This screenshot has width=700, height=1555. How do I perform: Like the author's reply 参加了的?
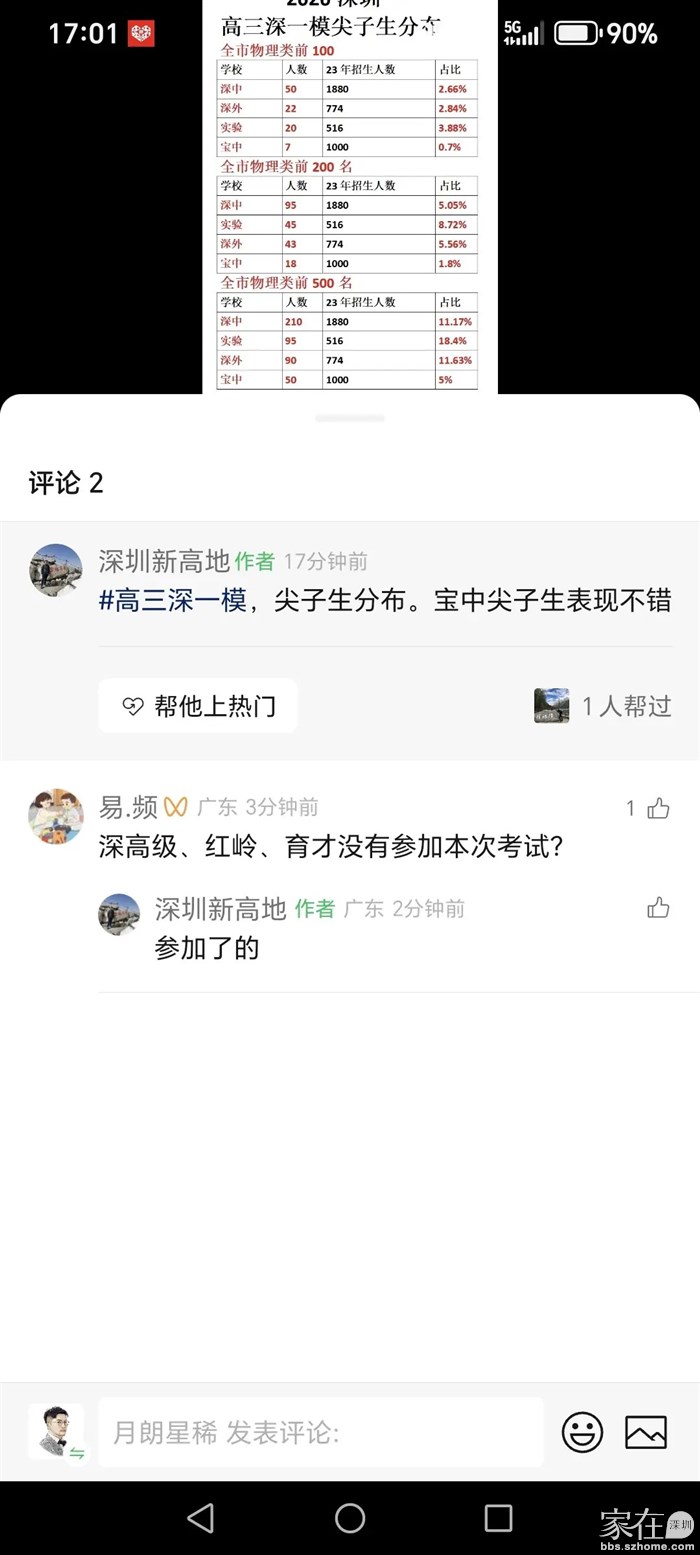(658, 908)
